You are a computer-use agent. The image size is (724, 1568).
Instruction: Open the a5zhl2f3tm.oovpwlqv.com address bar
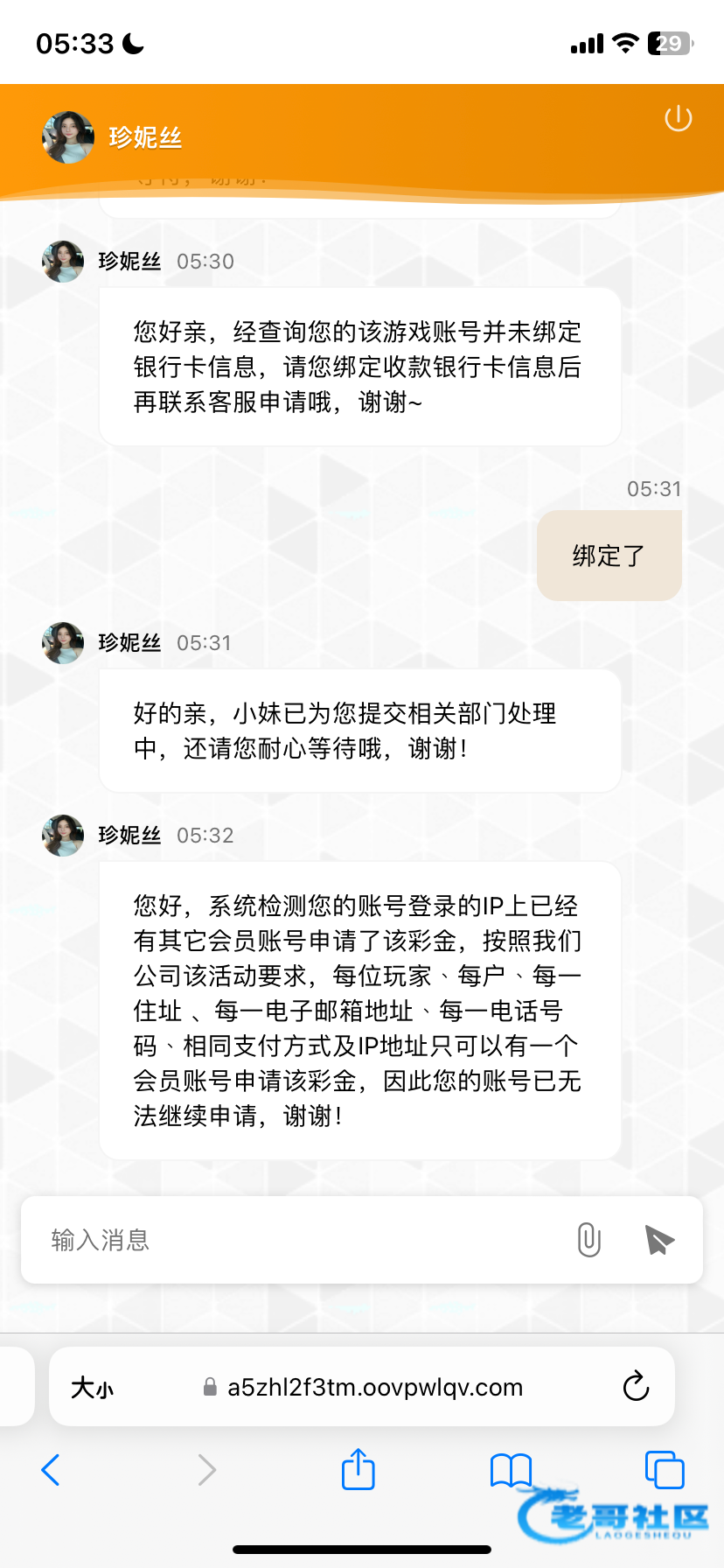pos(374,1388)
